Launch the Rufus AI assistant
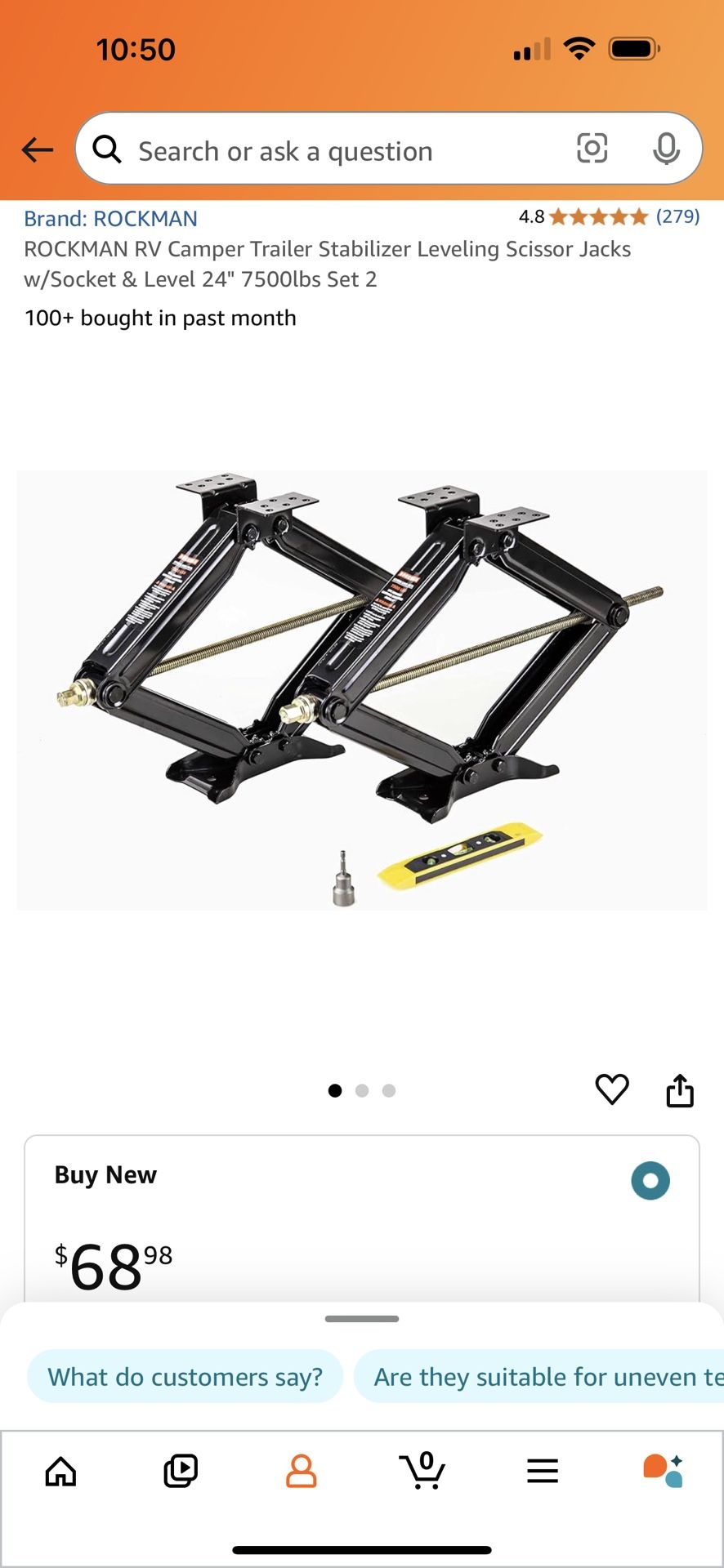The width and height of the screenshot is (724, 1568). coord(663,1472)
